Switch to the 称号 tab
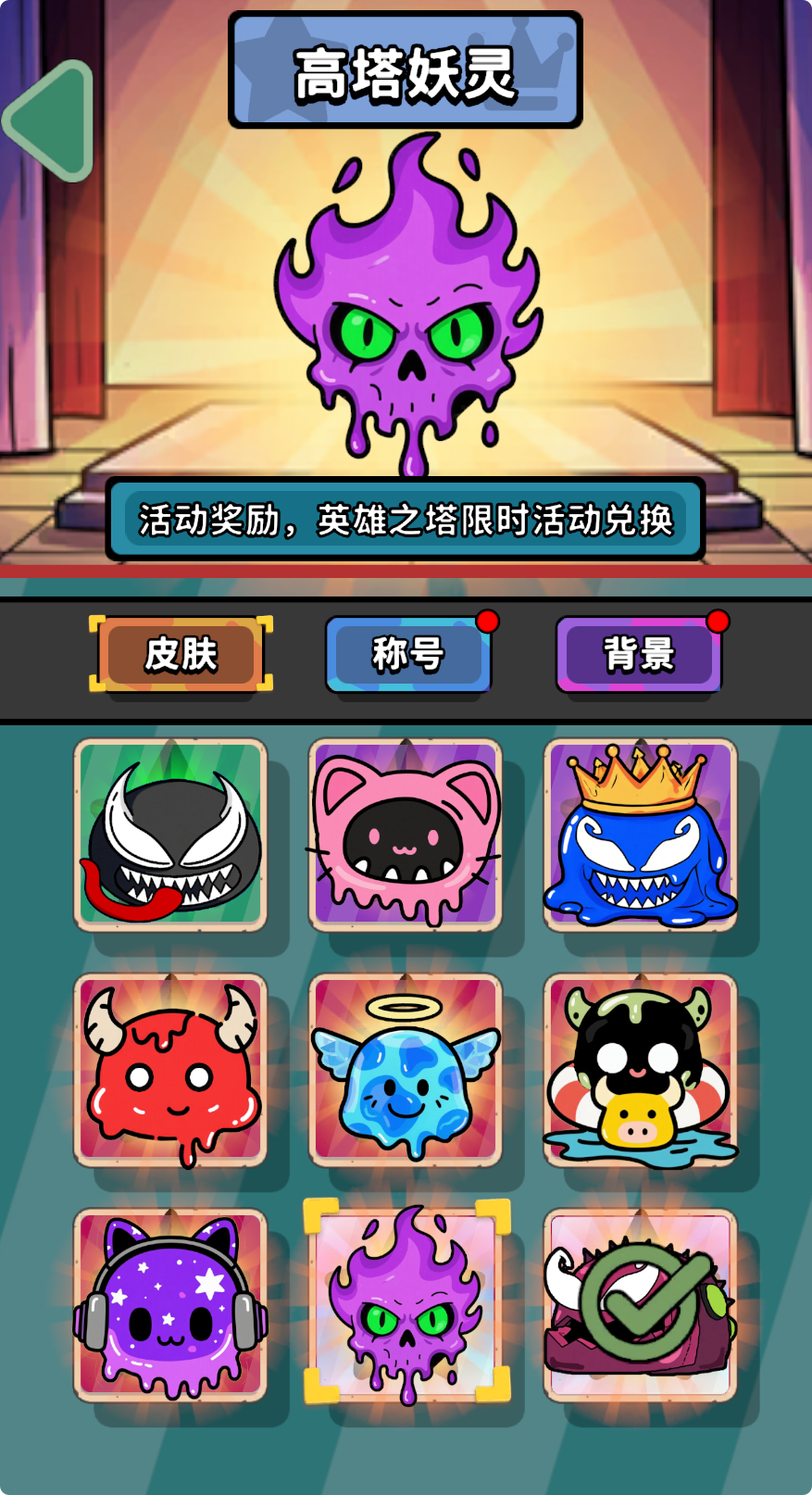This screenshot has height=1495, width=812. pyautogui.click(x=408, y=652)
